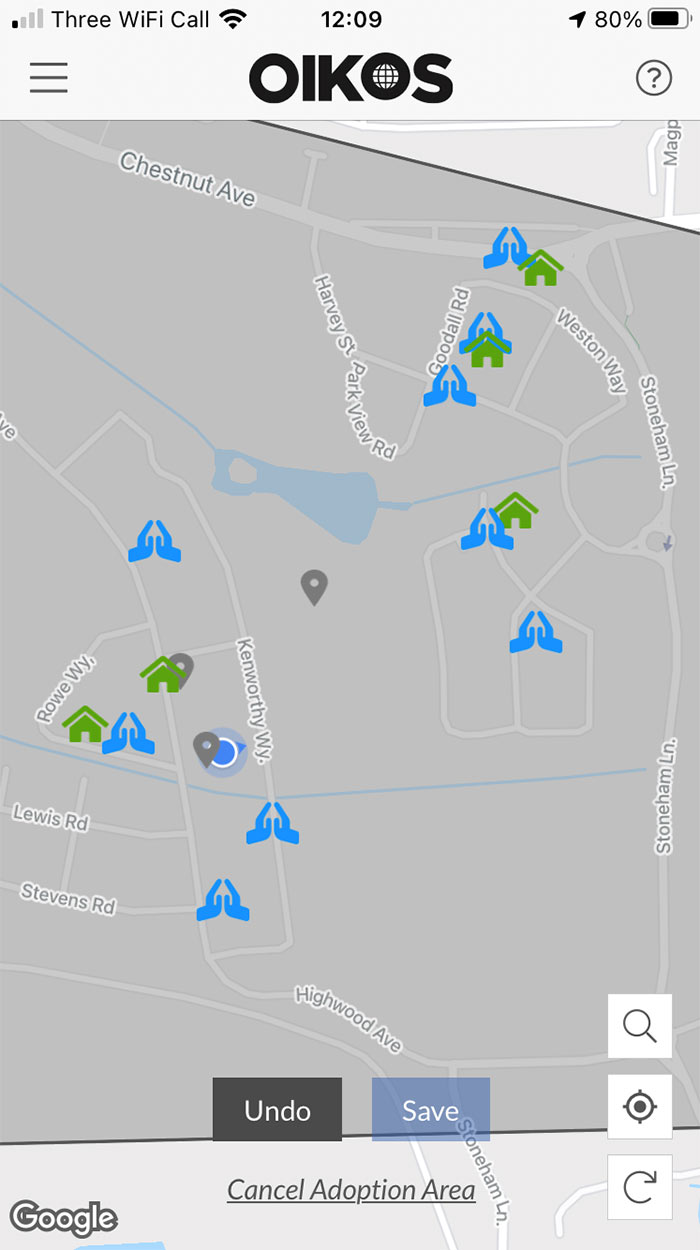Open the help question mark
The width and height of the screenshot is (700, 1250).
(653, 78)
